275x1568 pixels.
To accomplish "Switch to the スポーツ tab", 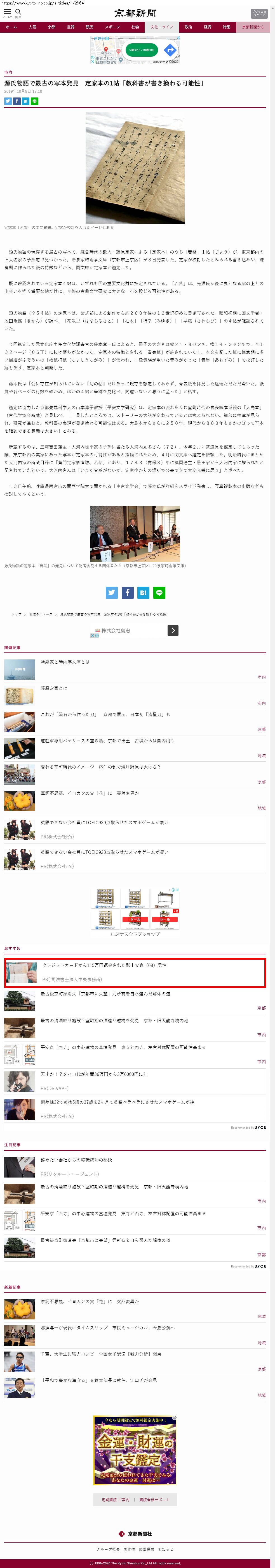I will (112, 27).
